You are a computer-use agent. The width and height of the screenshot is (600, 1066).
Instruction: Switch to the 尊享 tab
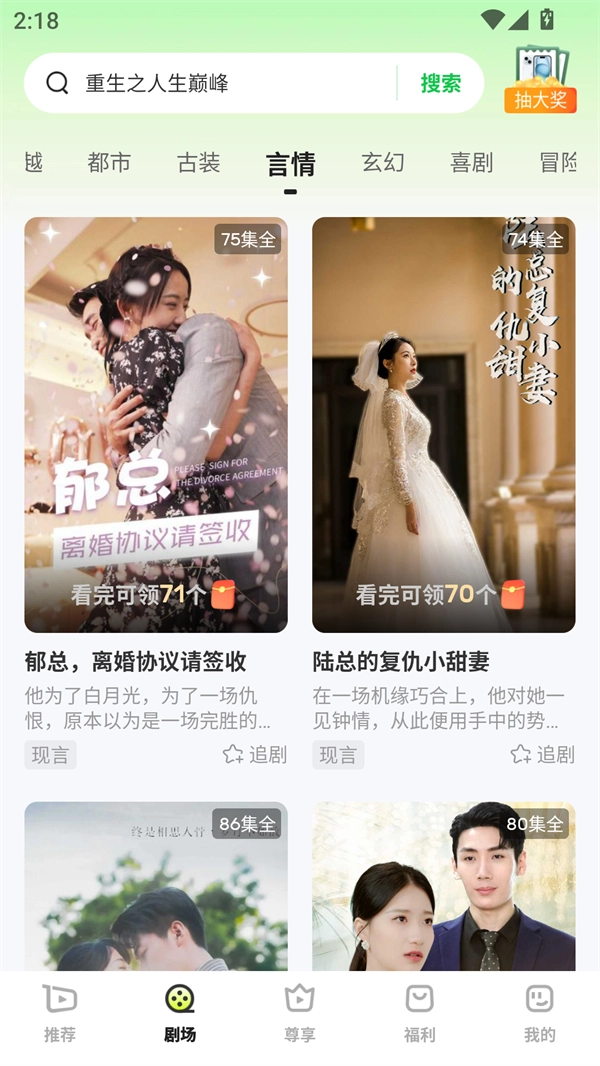pos(300,1012)
